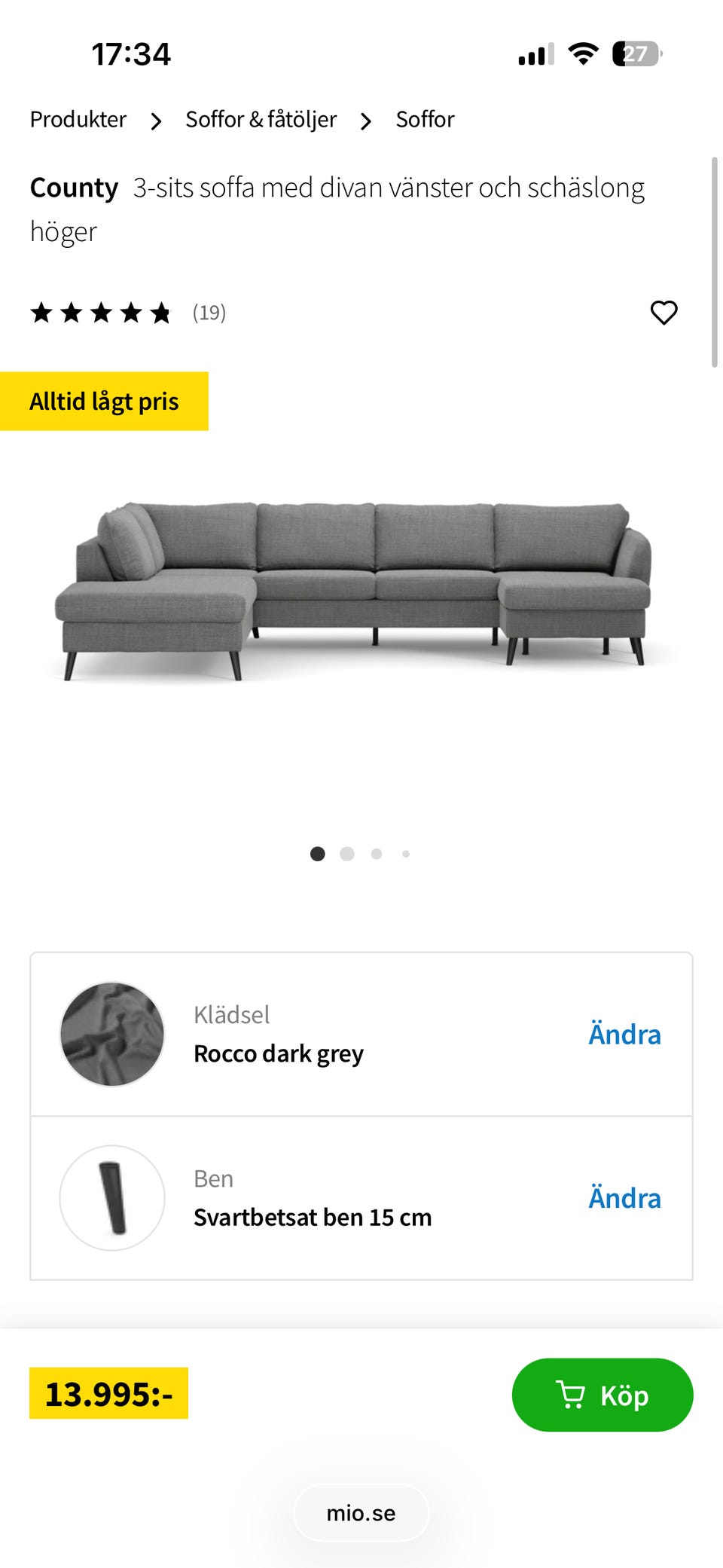Select the fourth carousel dot
The height and width of the screenshot is (1568, 723).
[406, 854]
